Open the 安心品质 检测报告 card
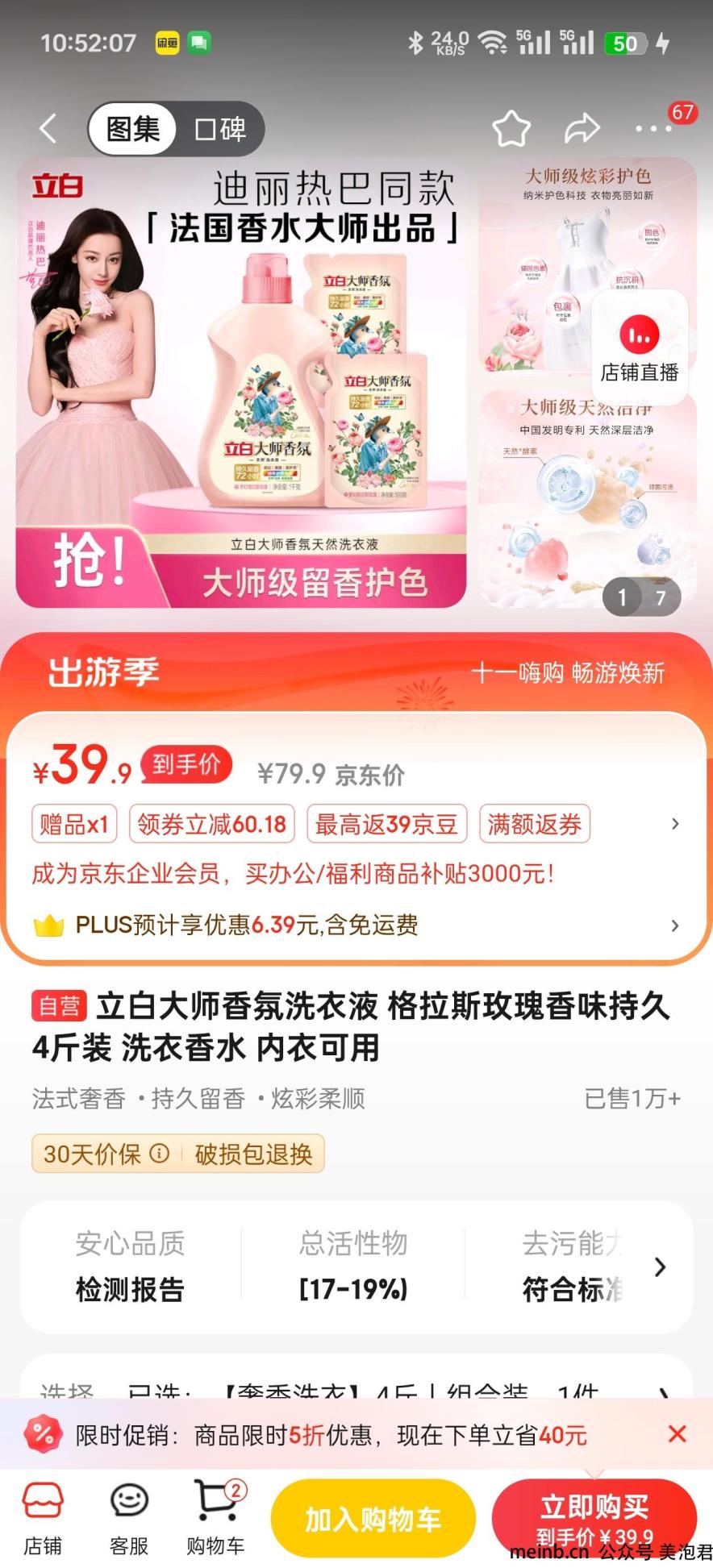Screen dimensions: 713x1568 (x=131, y=1266)
